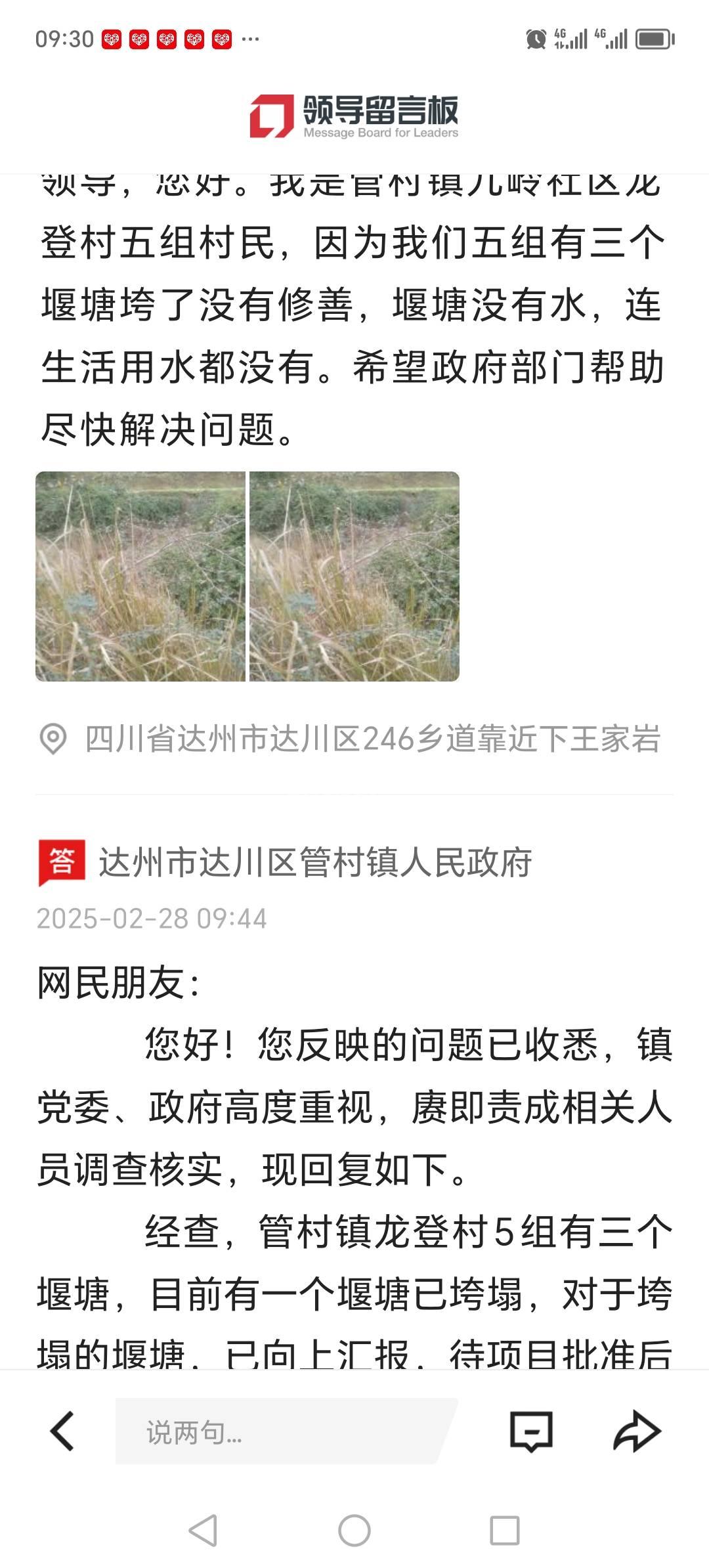709x1568 pixels.
Task: Open the comments icon
Action: 531,1431
